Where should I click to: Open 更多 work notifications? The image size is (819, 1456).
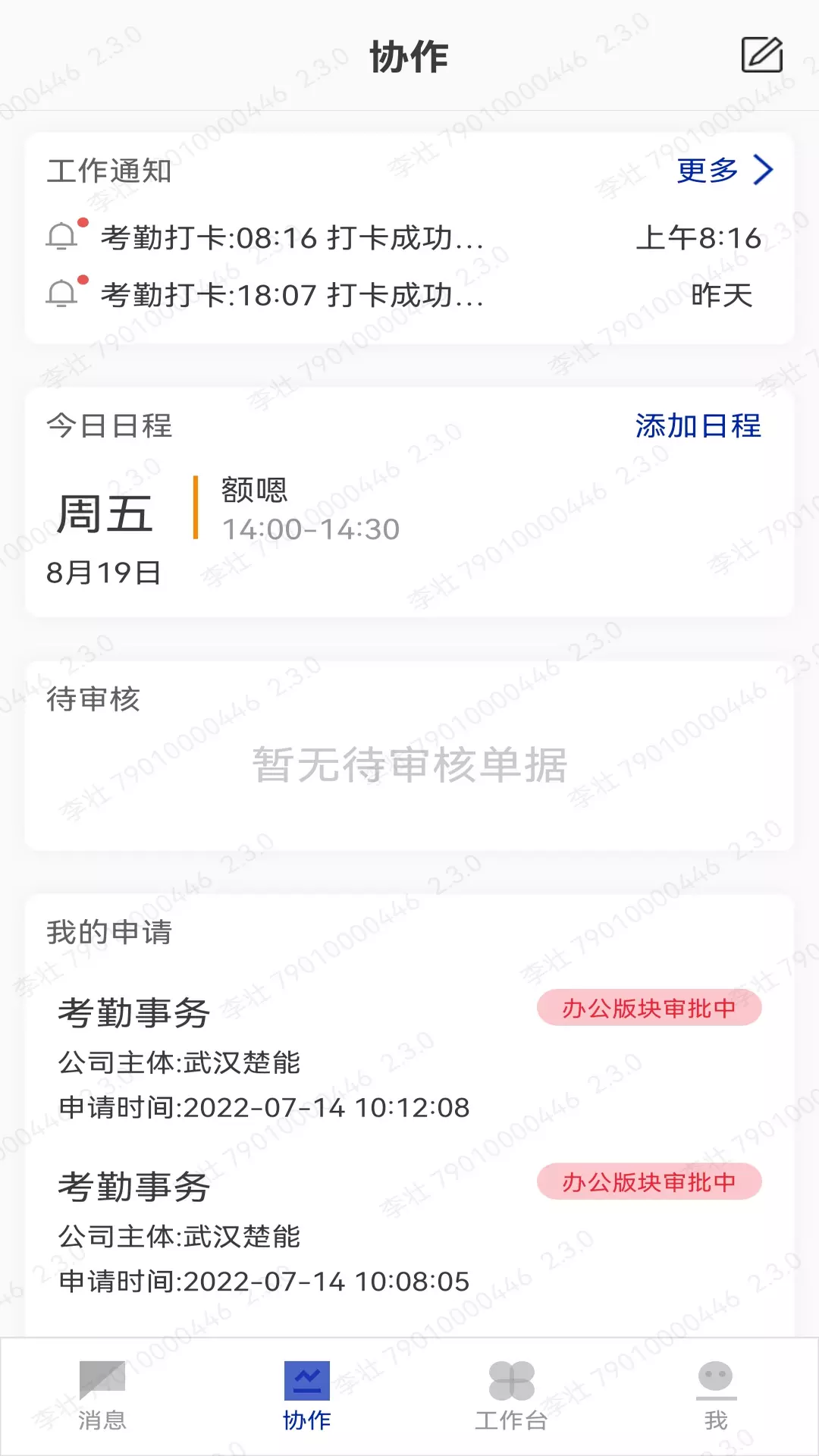click(725, 170)
